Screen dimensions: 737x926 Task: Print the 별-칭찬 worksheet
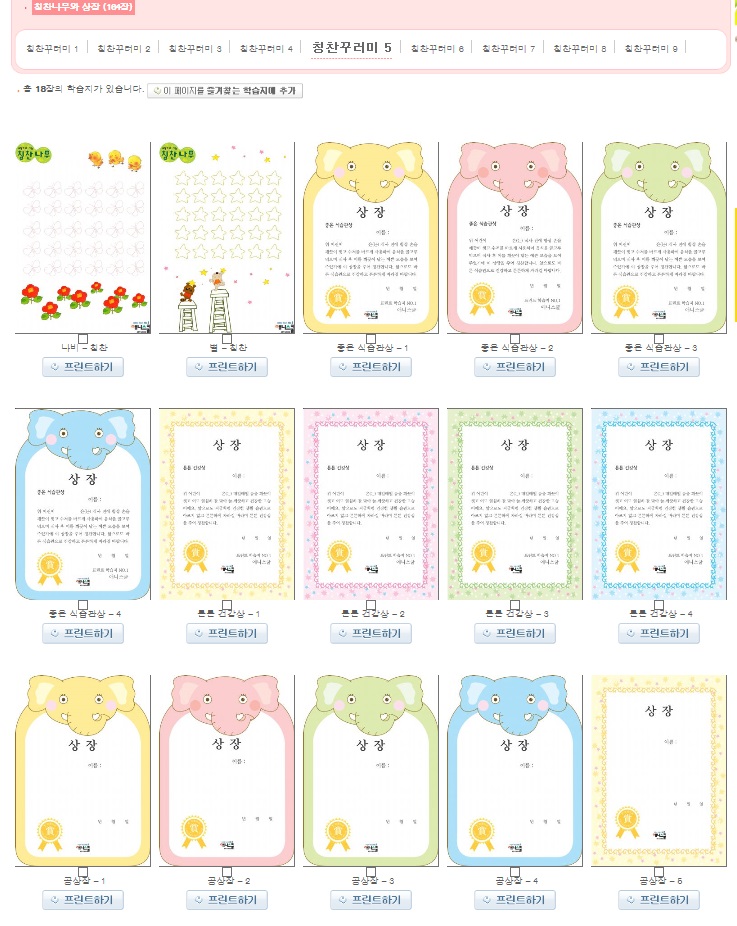click(227, 367)
